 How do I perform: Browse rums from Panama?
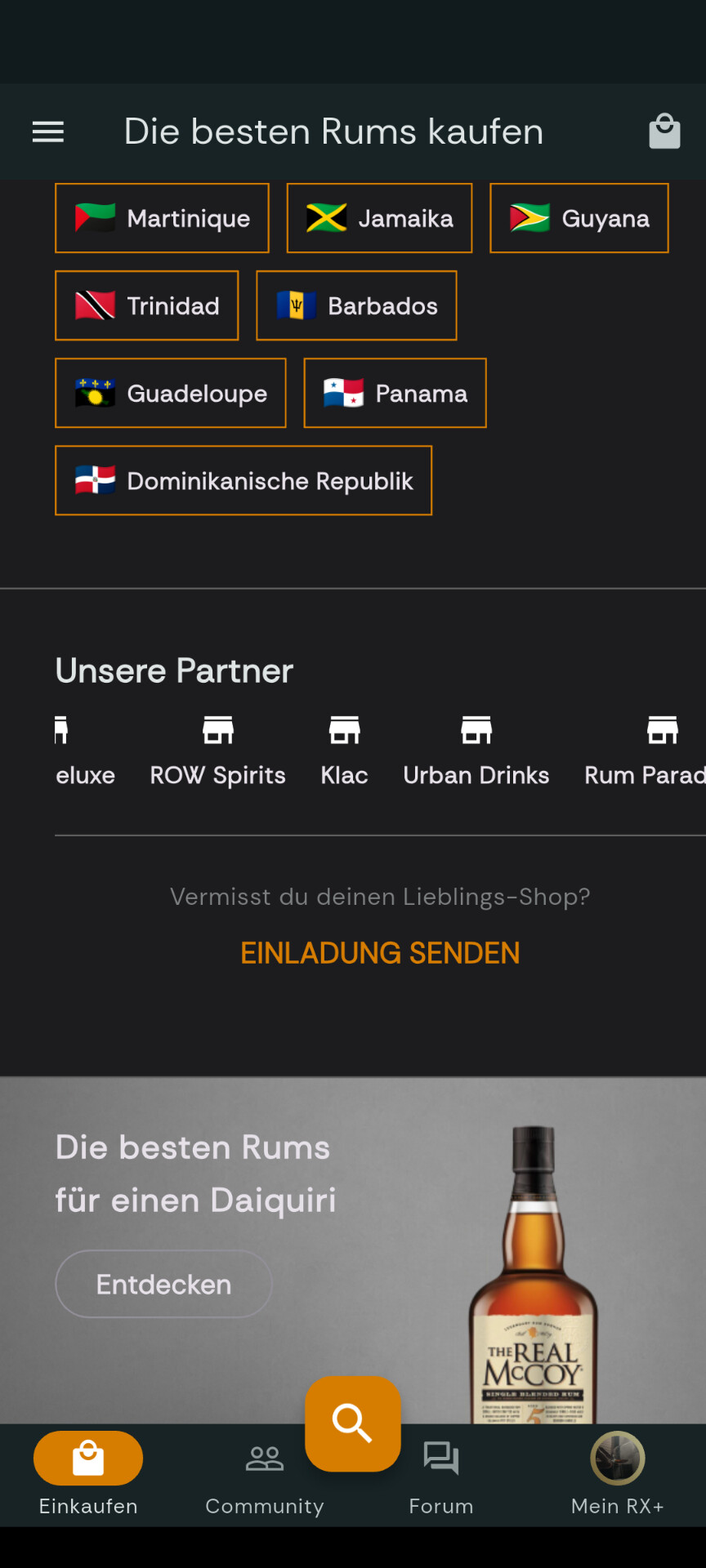tap(395, 393)
